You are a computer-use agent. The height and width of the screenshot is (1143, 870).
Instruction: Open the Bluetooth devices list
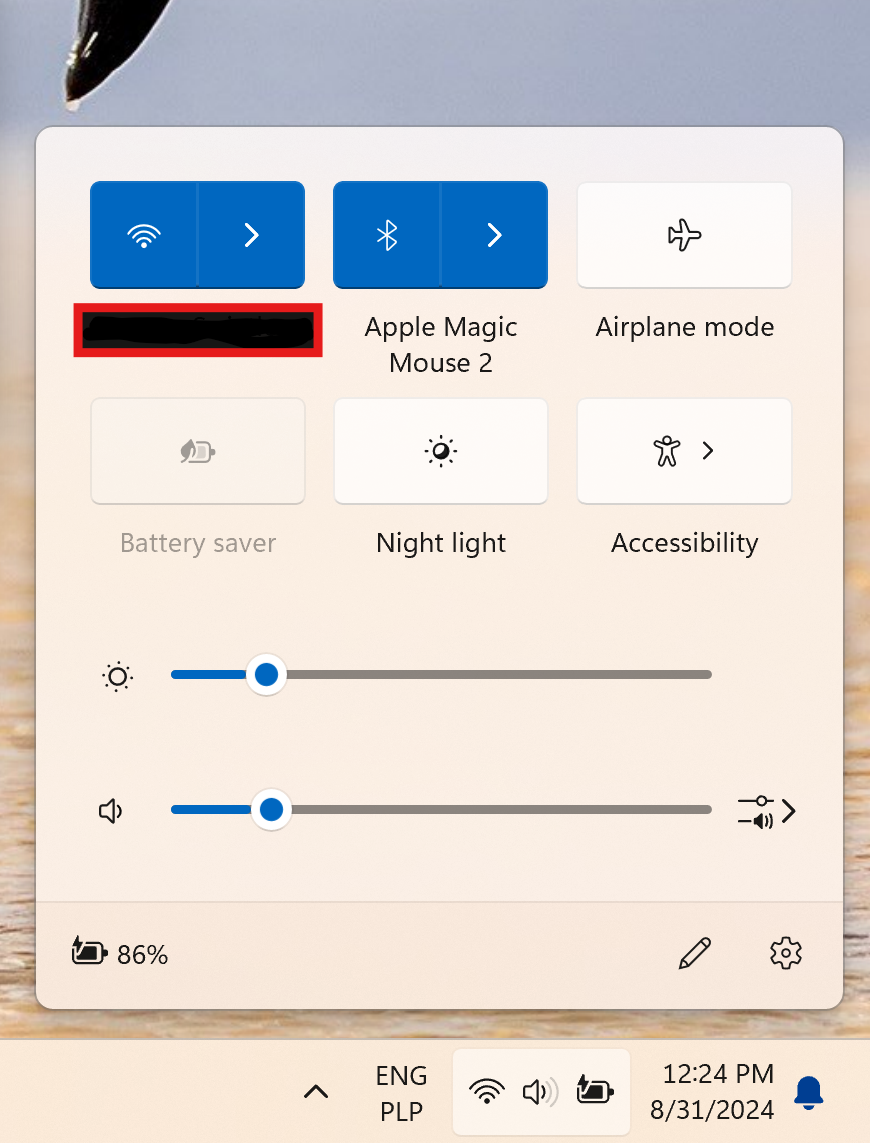tap(494, 235)
